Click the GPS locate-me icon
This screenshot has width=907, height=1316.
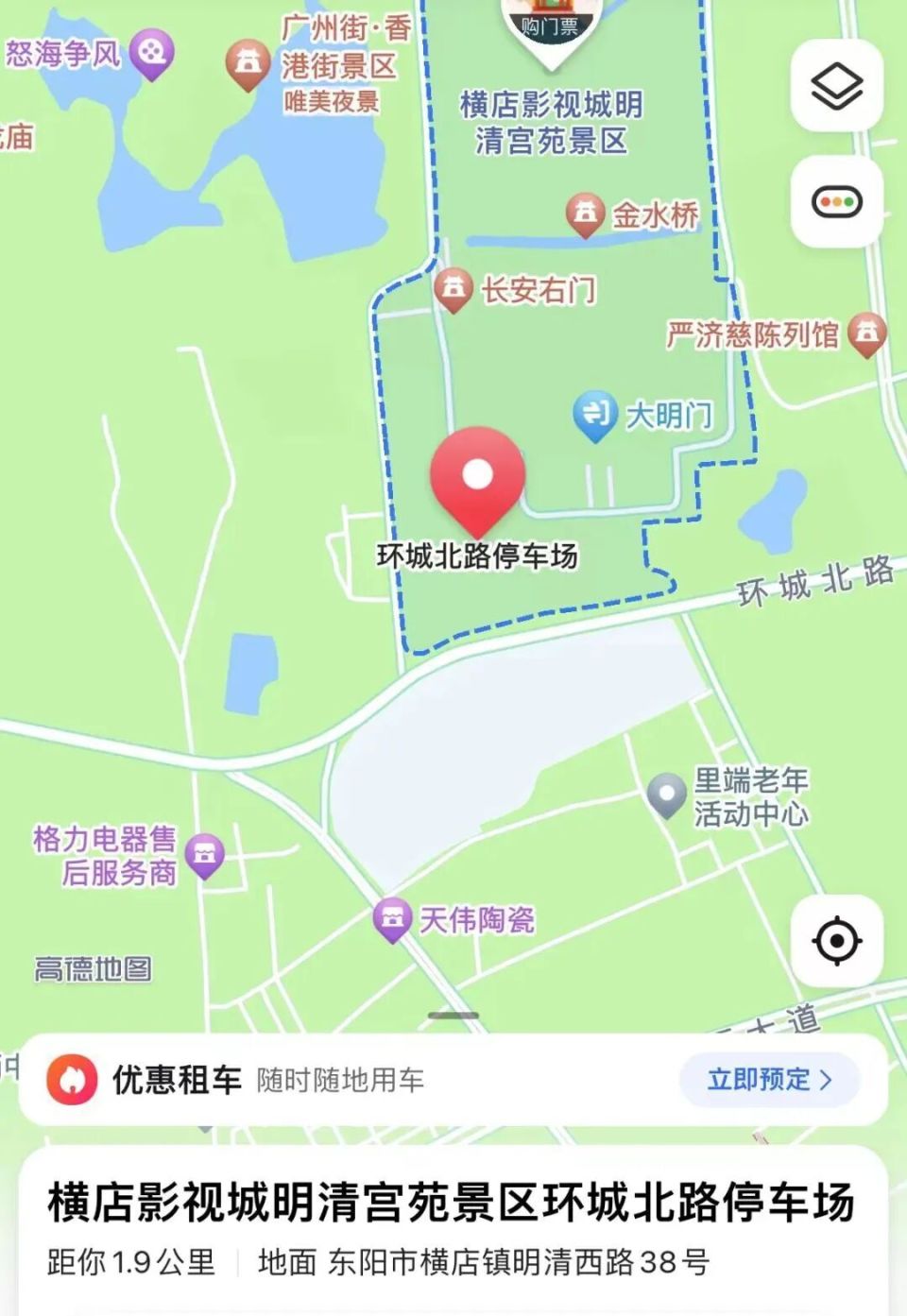(835, 940)
